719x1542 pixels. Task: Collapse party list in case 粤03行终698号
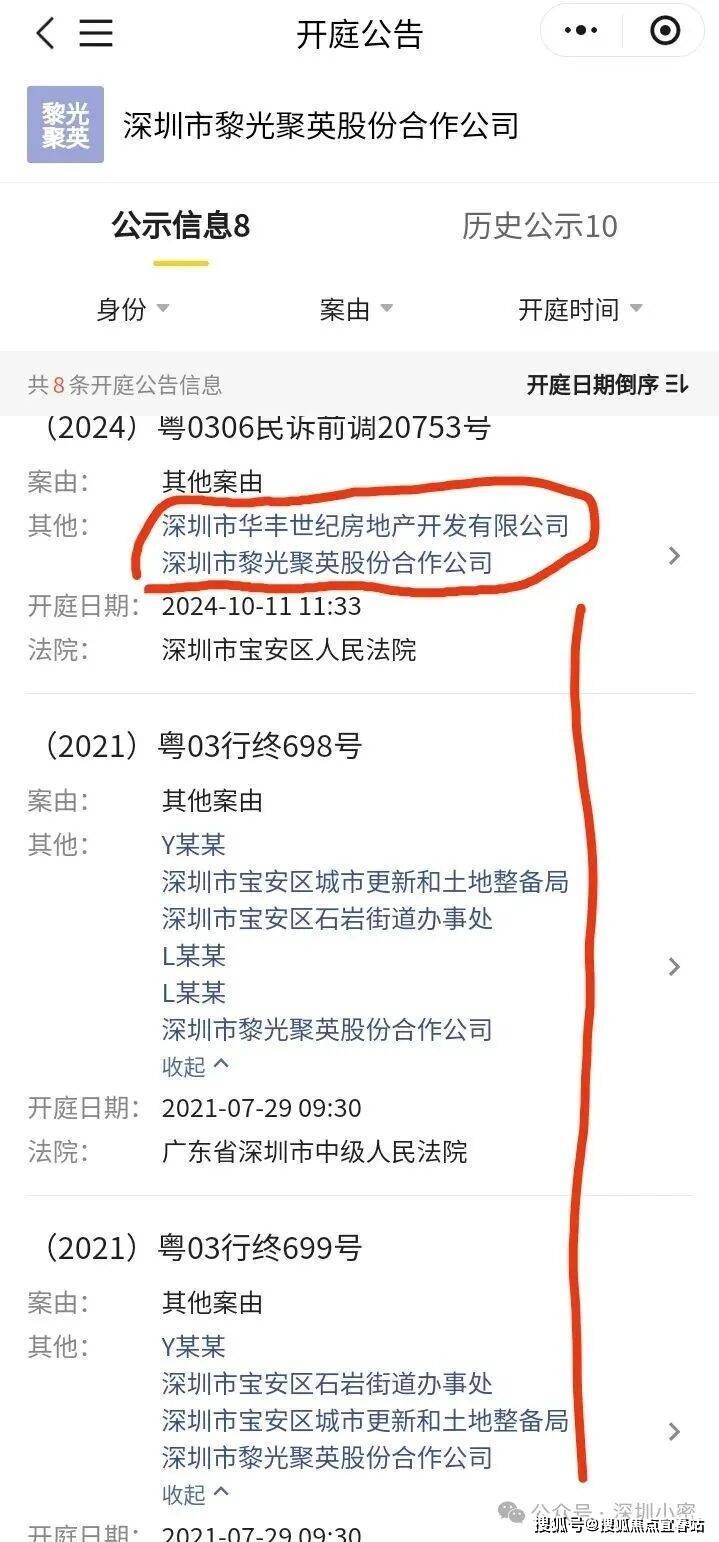(196, 1066)
